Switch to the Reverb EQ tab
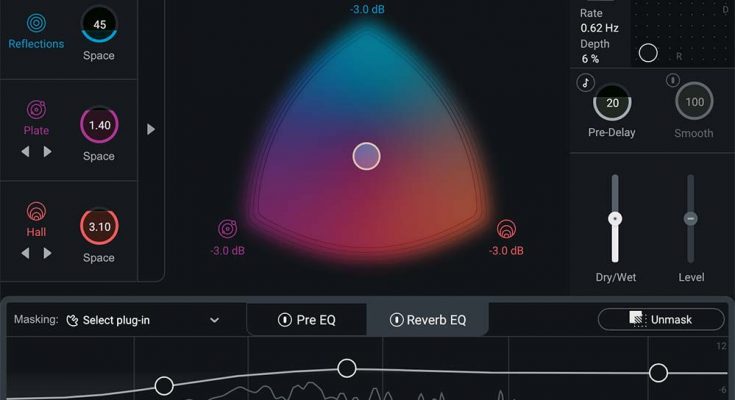Viewport: 735px width, 400px height. [x=428, y=320]
